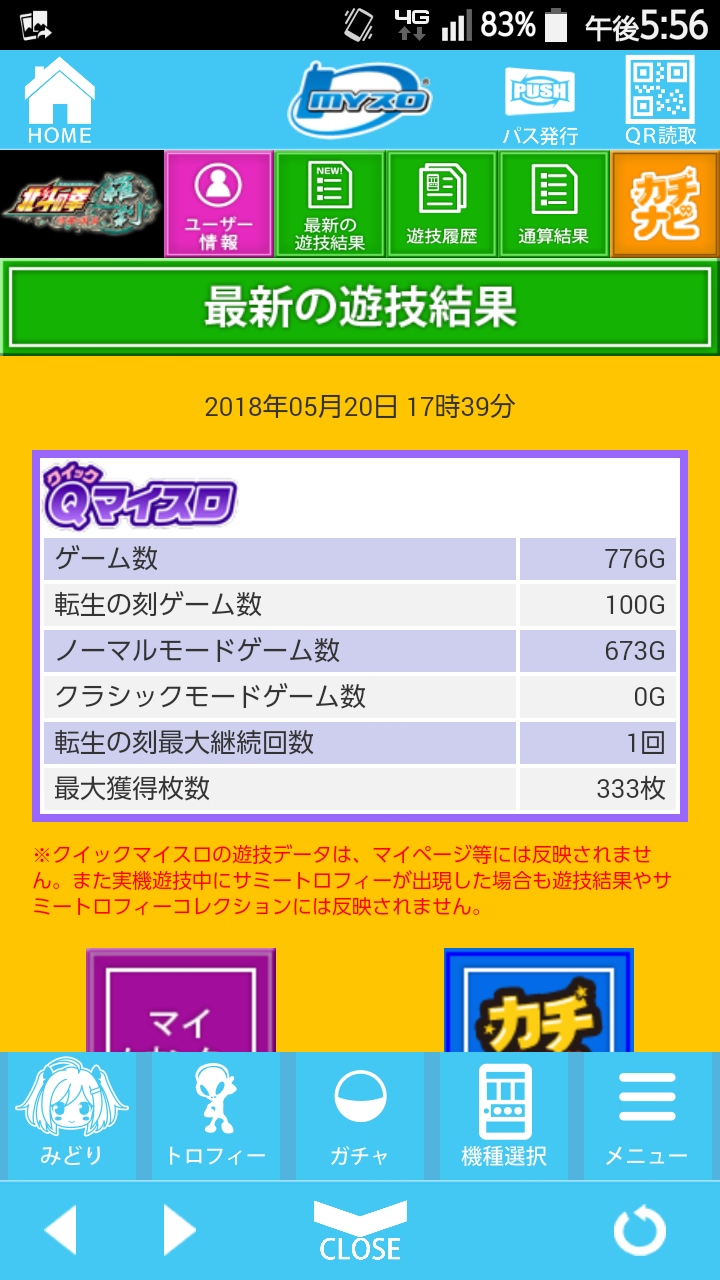Reload the page with the refresh icon

click(x=639, y=1230)
